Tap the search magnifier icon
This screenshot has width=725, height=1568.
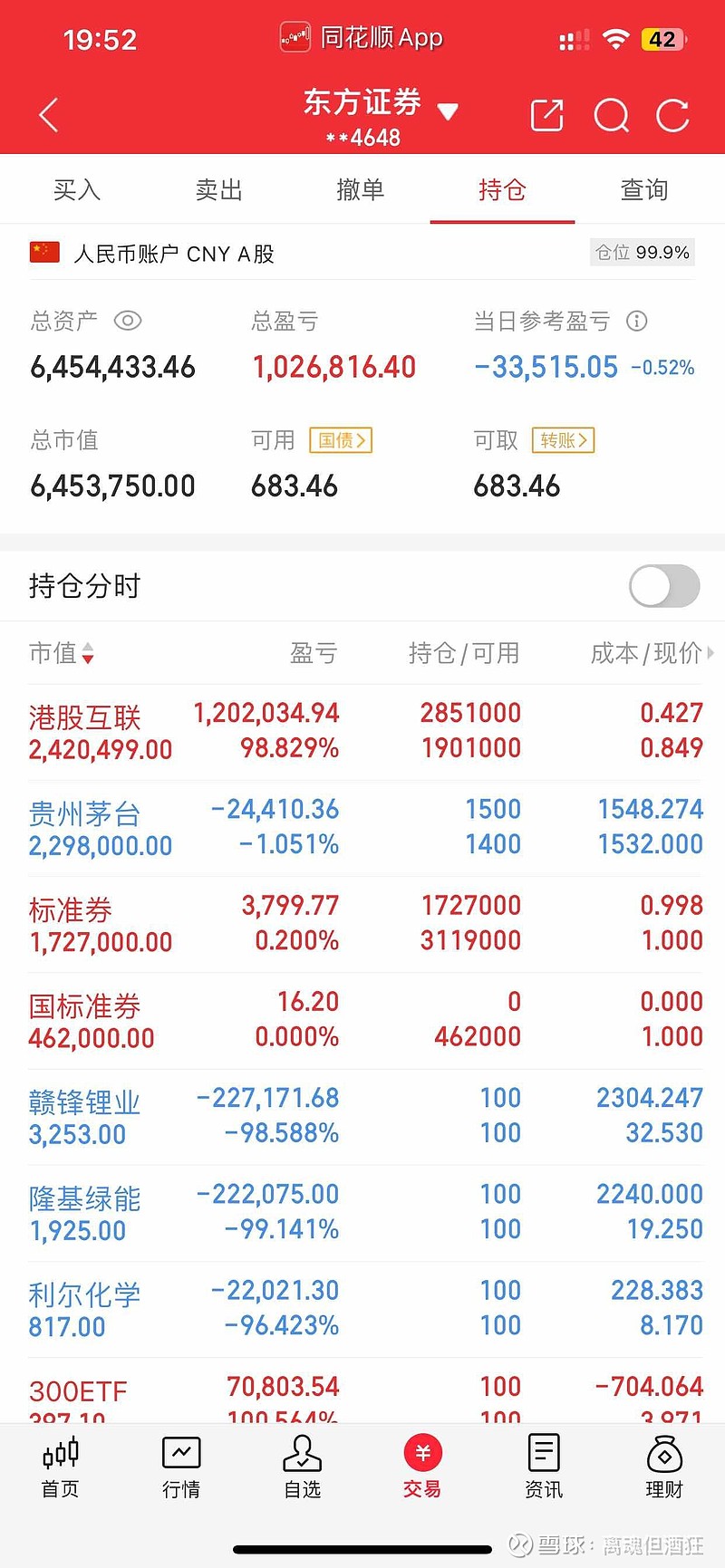[612, 116]
